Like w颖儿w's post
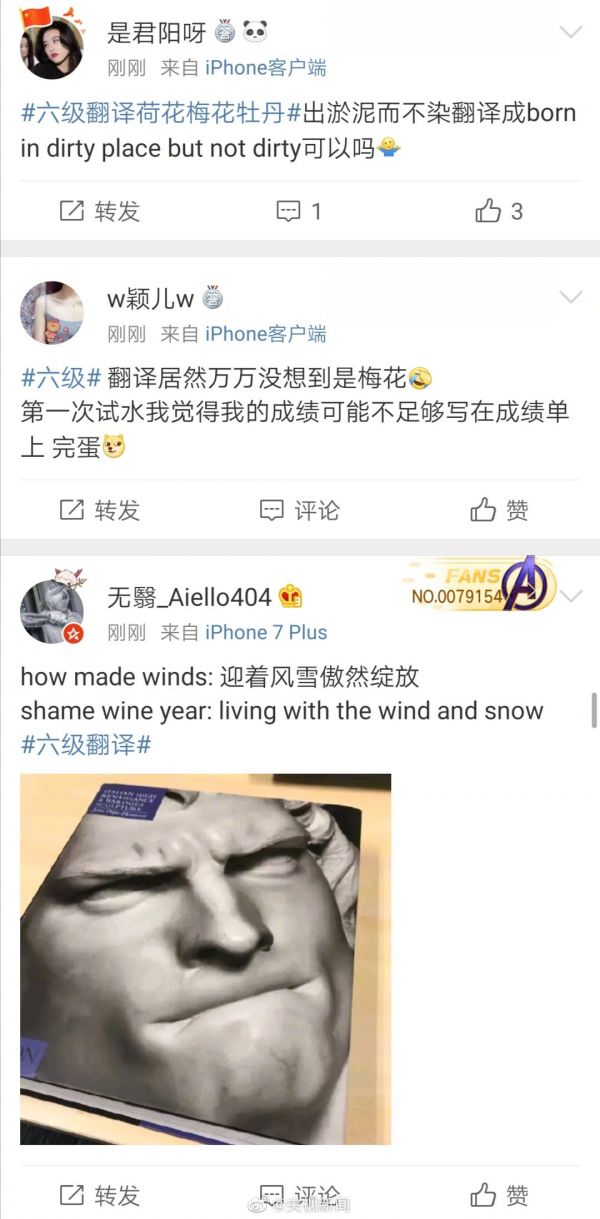Image resolution: width=600 pixels, height=1219 pixels. tap(499, 510)
